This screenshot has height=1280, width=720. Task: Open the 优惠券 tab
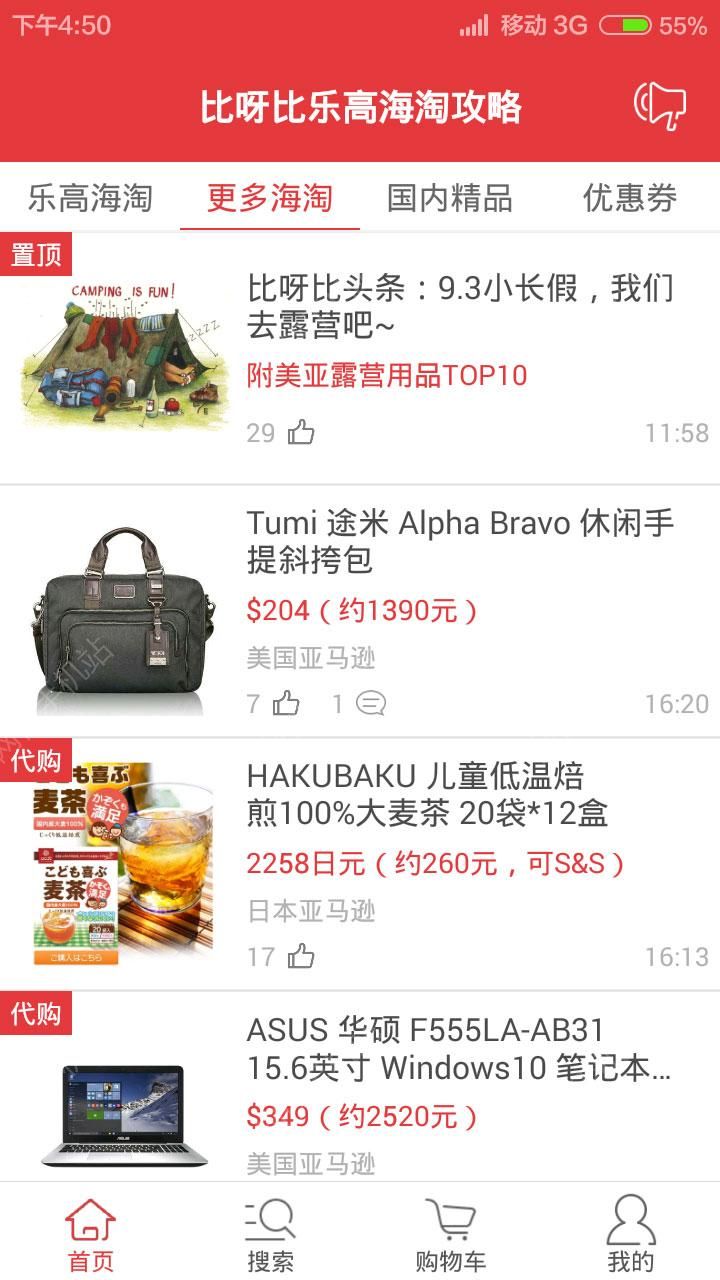pos(630,198)
